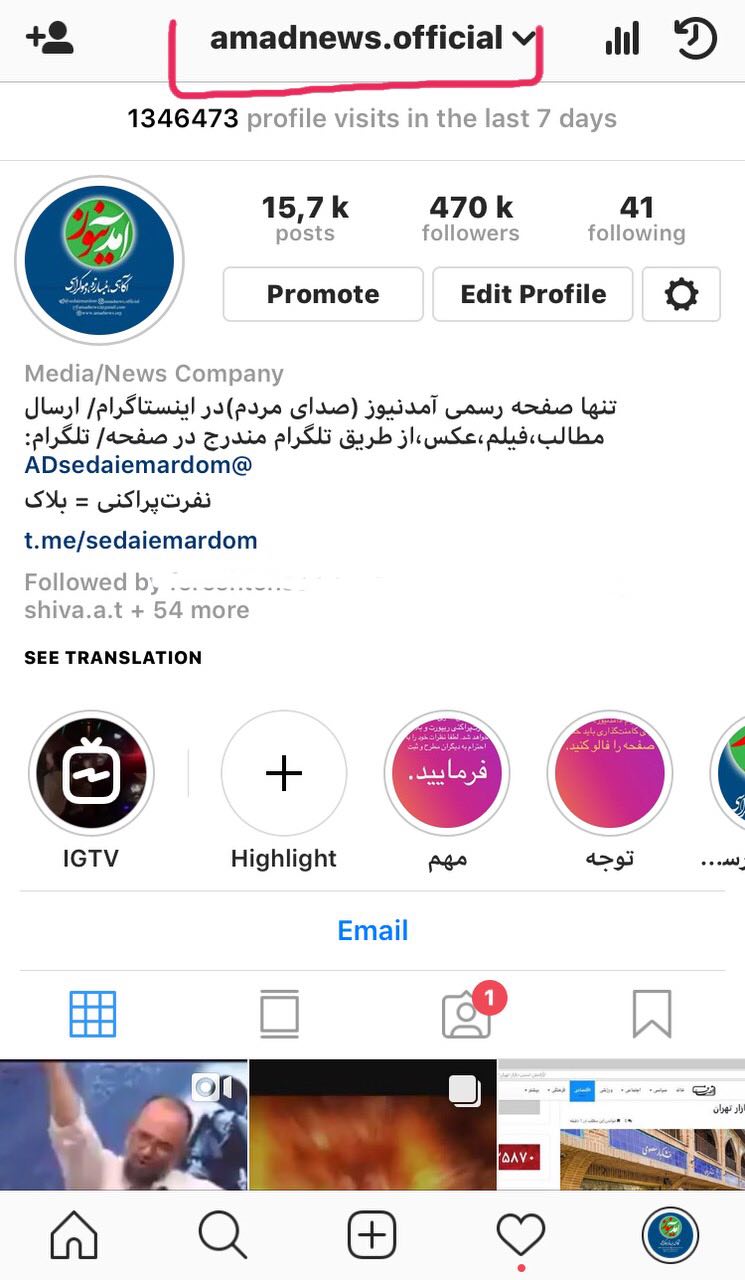Image resolution: width=745 pixels, height=1280 pixels.
Task: Open the archive clock icon
Action: coord(696,39)
